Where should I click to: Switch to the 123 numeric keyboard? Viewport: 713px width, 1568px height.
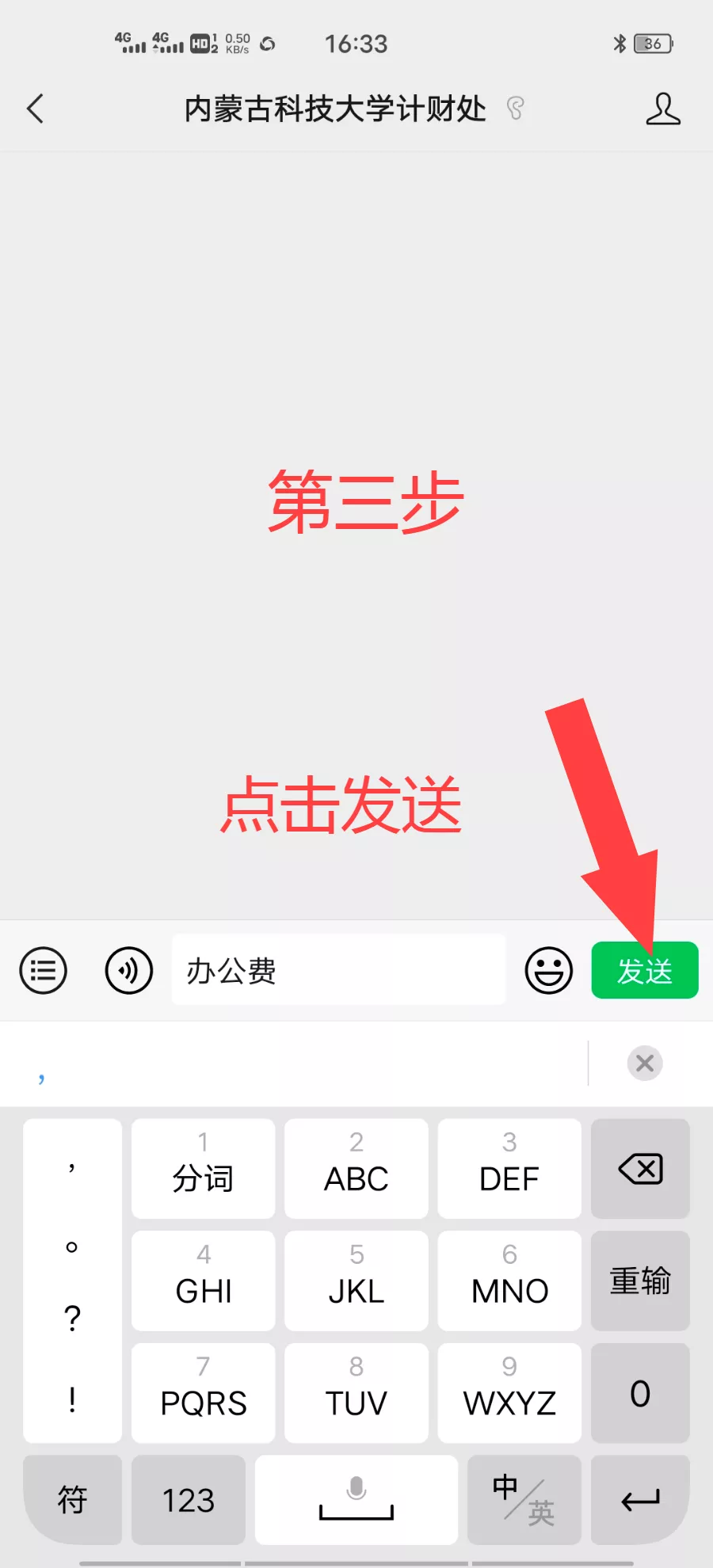point(189,1500)
